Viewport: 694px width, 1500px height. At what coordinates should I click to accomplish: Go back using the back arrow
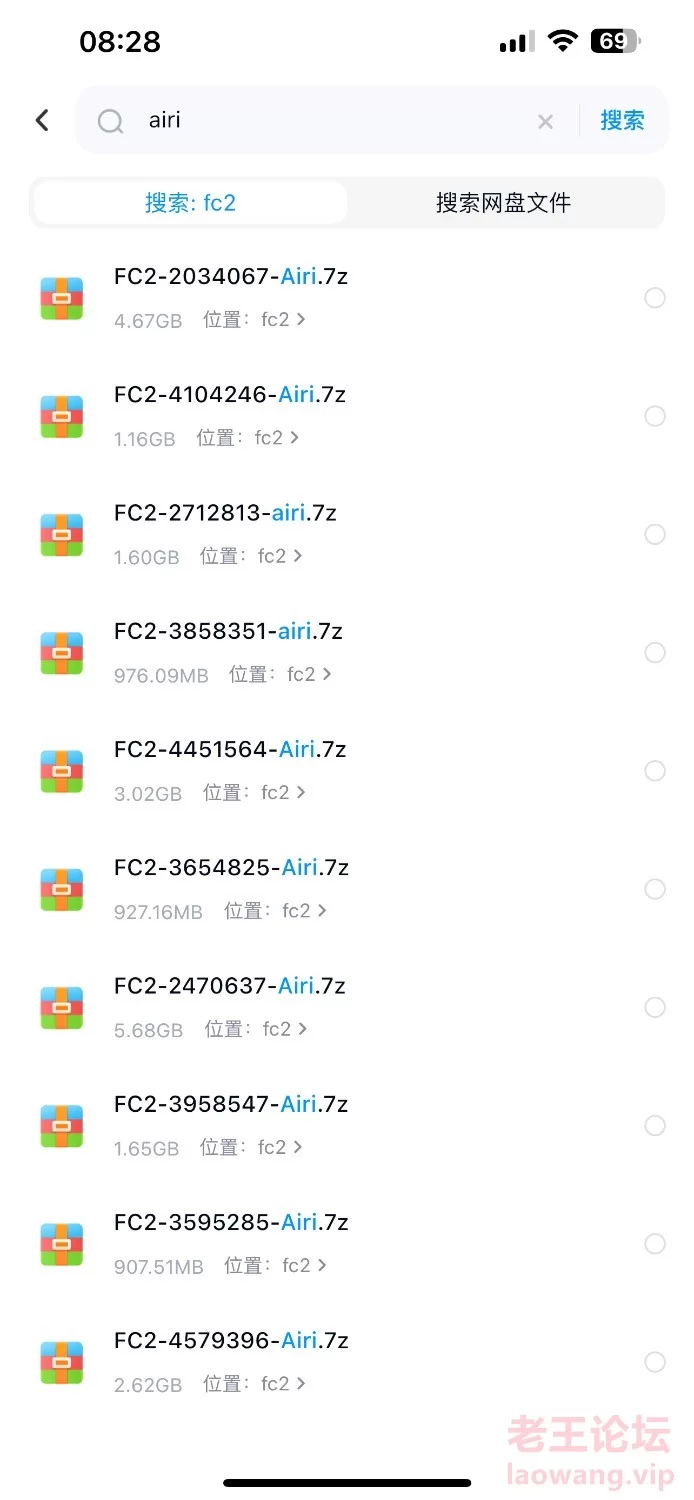(x=42, y=121)
